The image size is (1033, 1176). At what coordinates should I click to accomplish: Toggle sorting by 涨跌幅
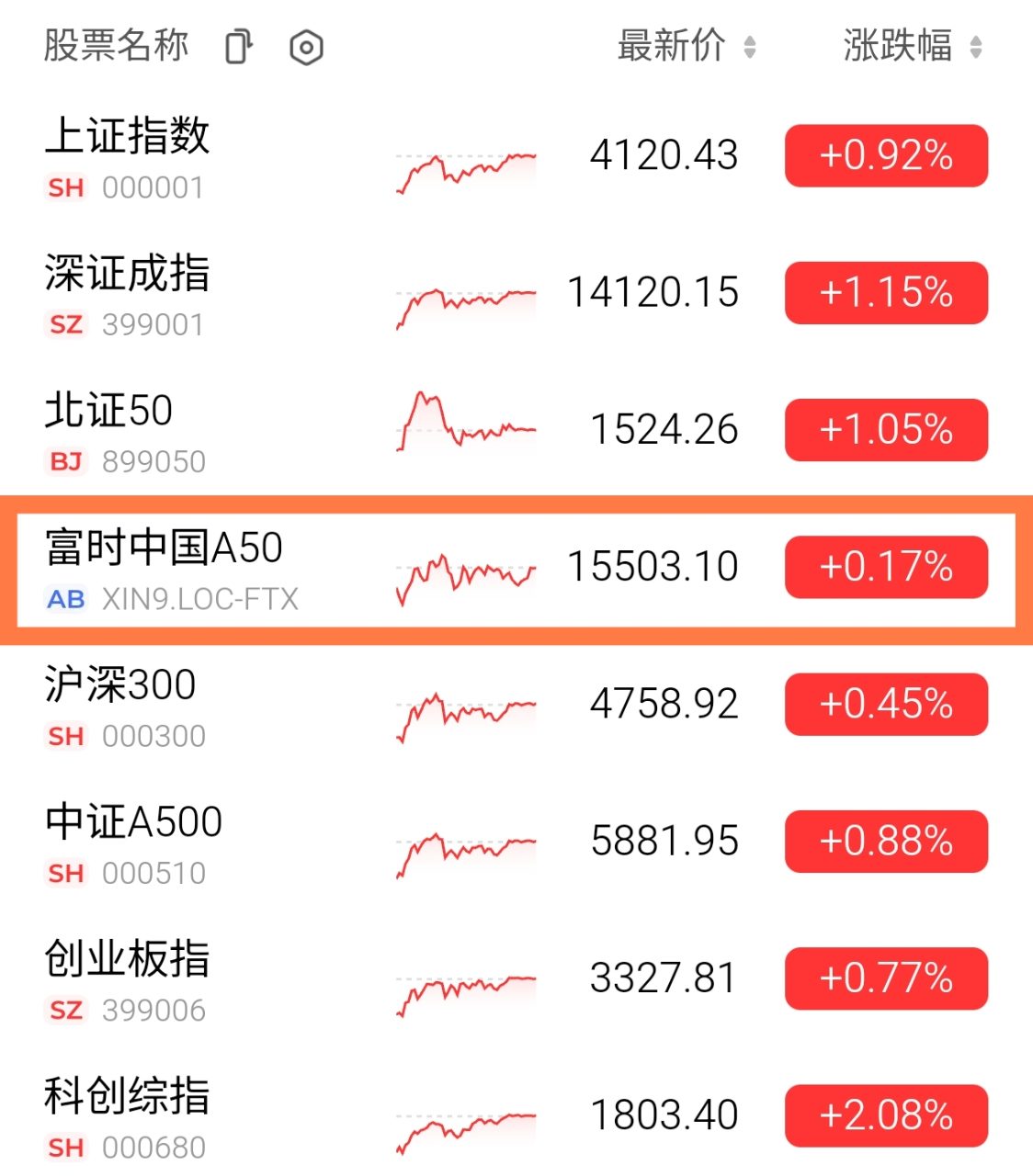point(898,45)
